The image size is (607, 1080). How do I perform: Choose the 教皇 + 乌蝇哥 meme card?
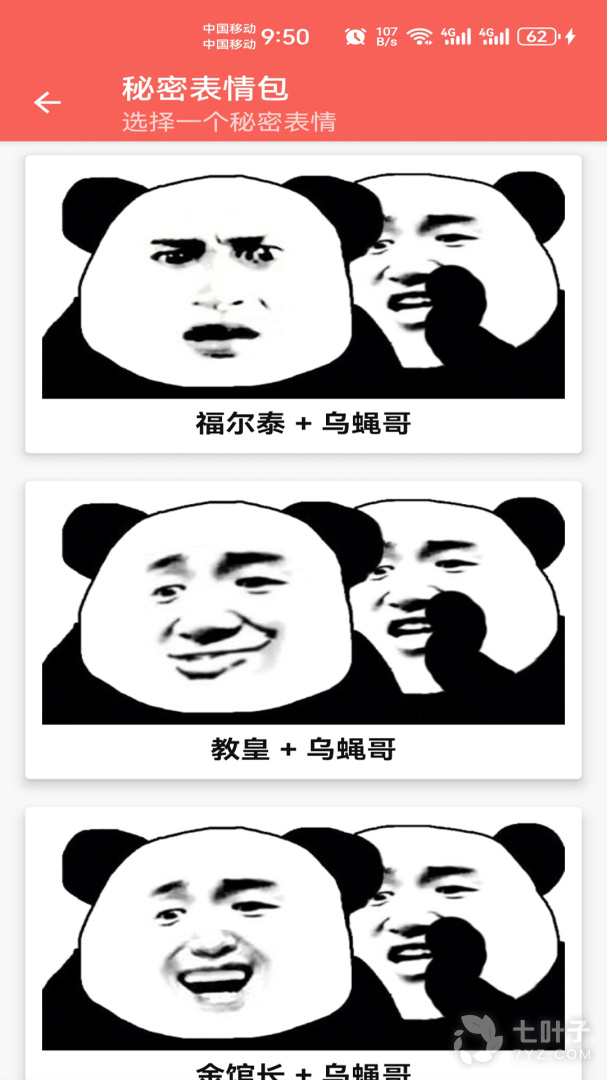click(x=303, y=630)
